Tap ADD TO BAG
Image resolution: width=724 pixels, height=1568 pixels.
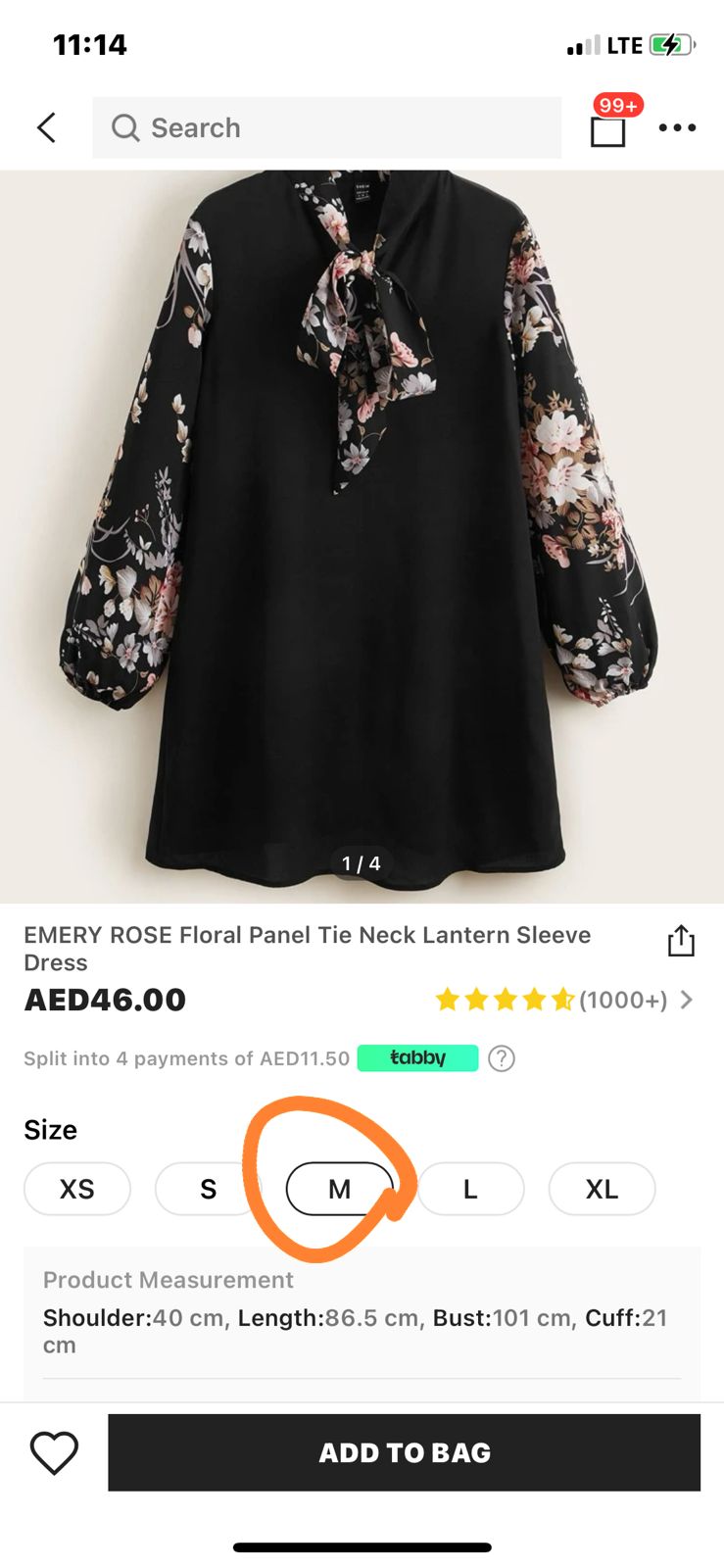click(404, 1452)
